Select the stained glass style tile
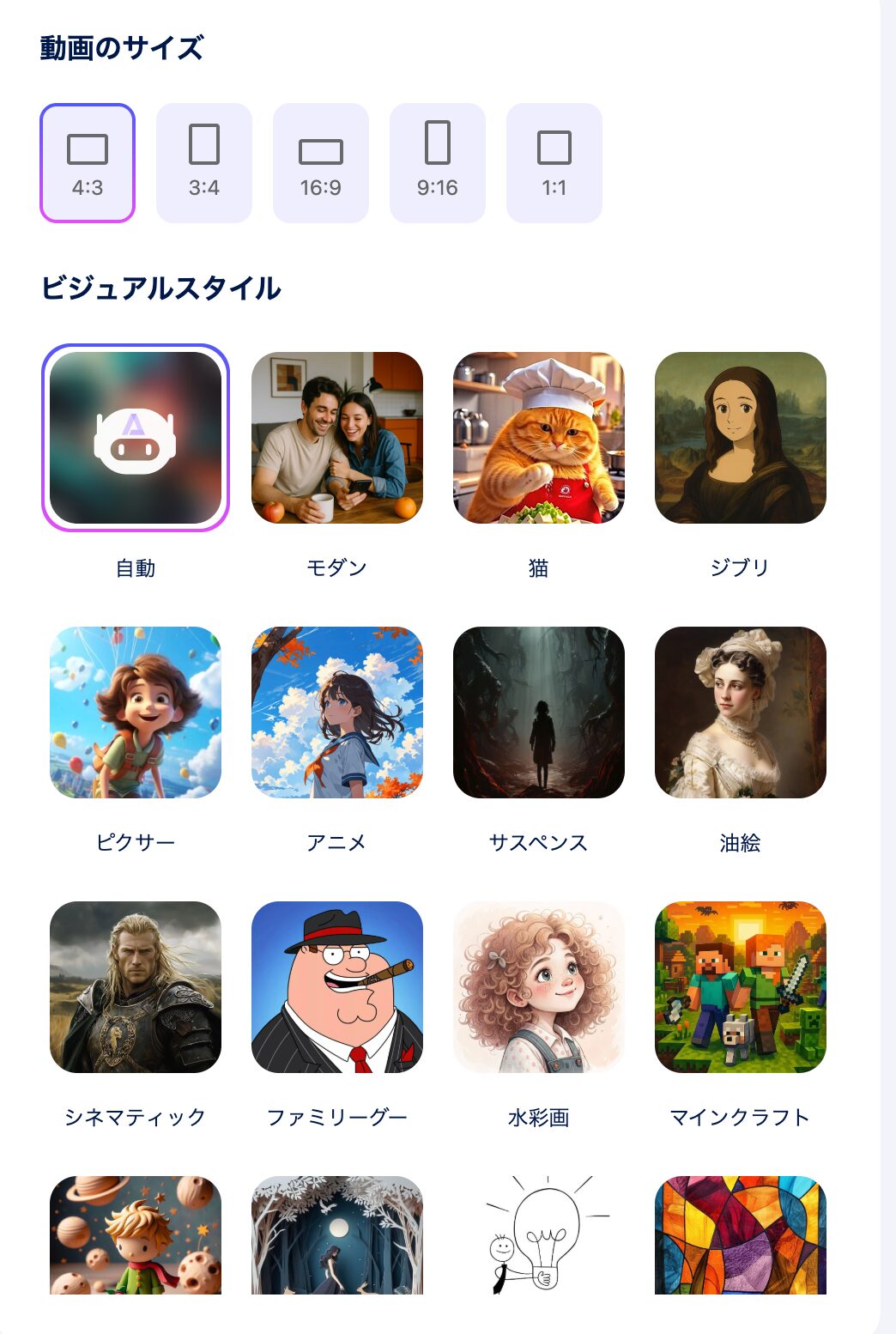 coord(741,1235)
